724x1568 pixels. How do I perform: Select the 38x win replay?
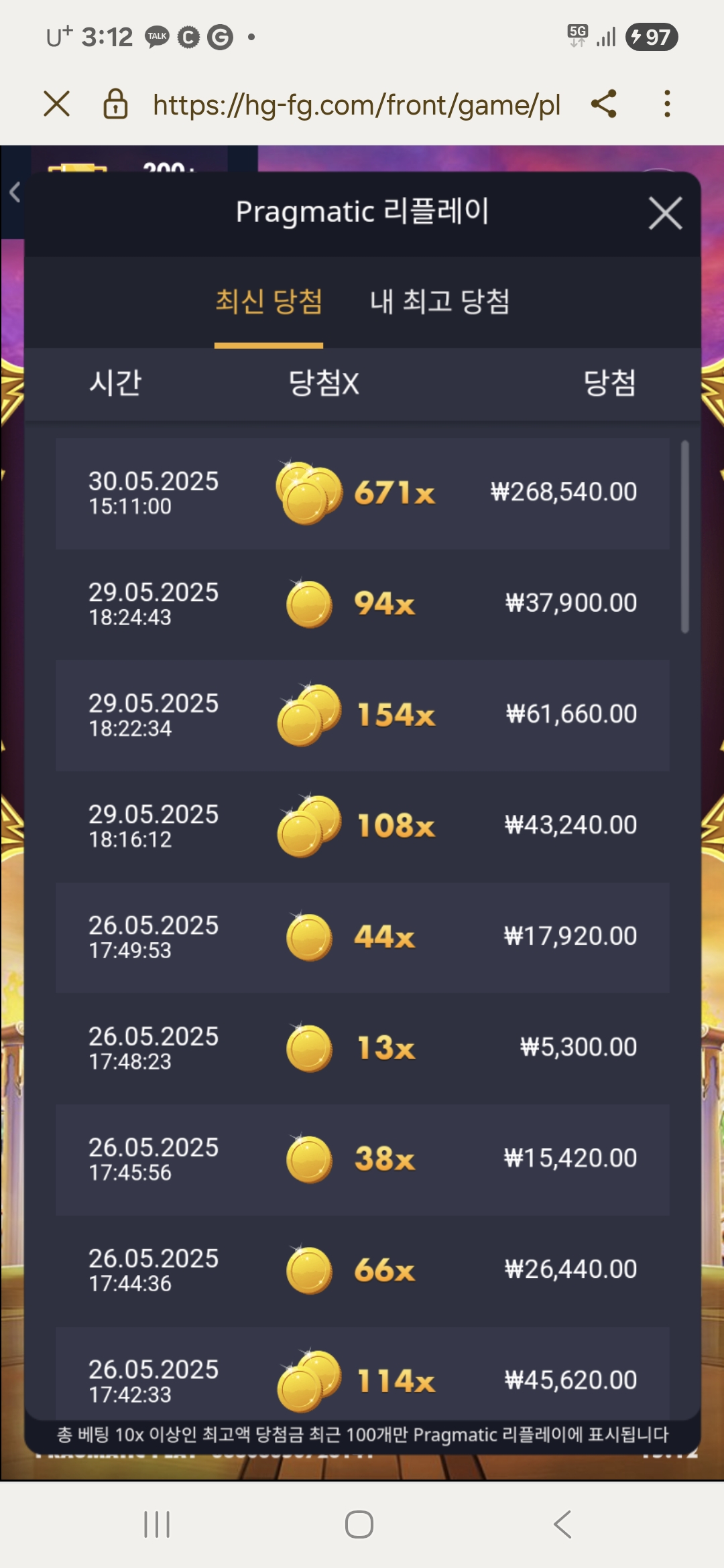[362, 1159]
